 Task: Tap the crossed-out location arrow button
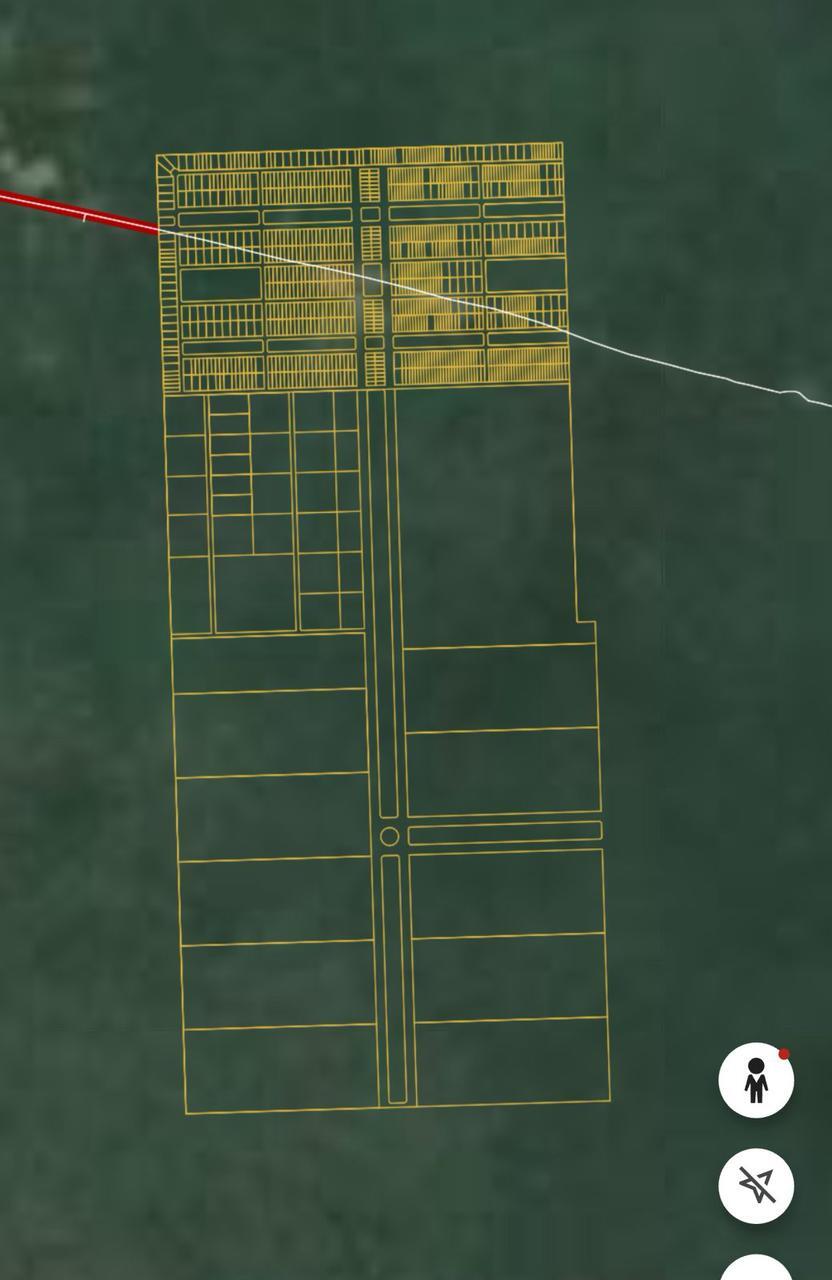(x=756, y=1186)
